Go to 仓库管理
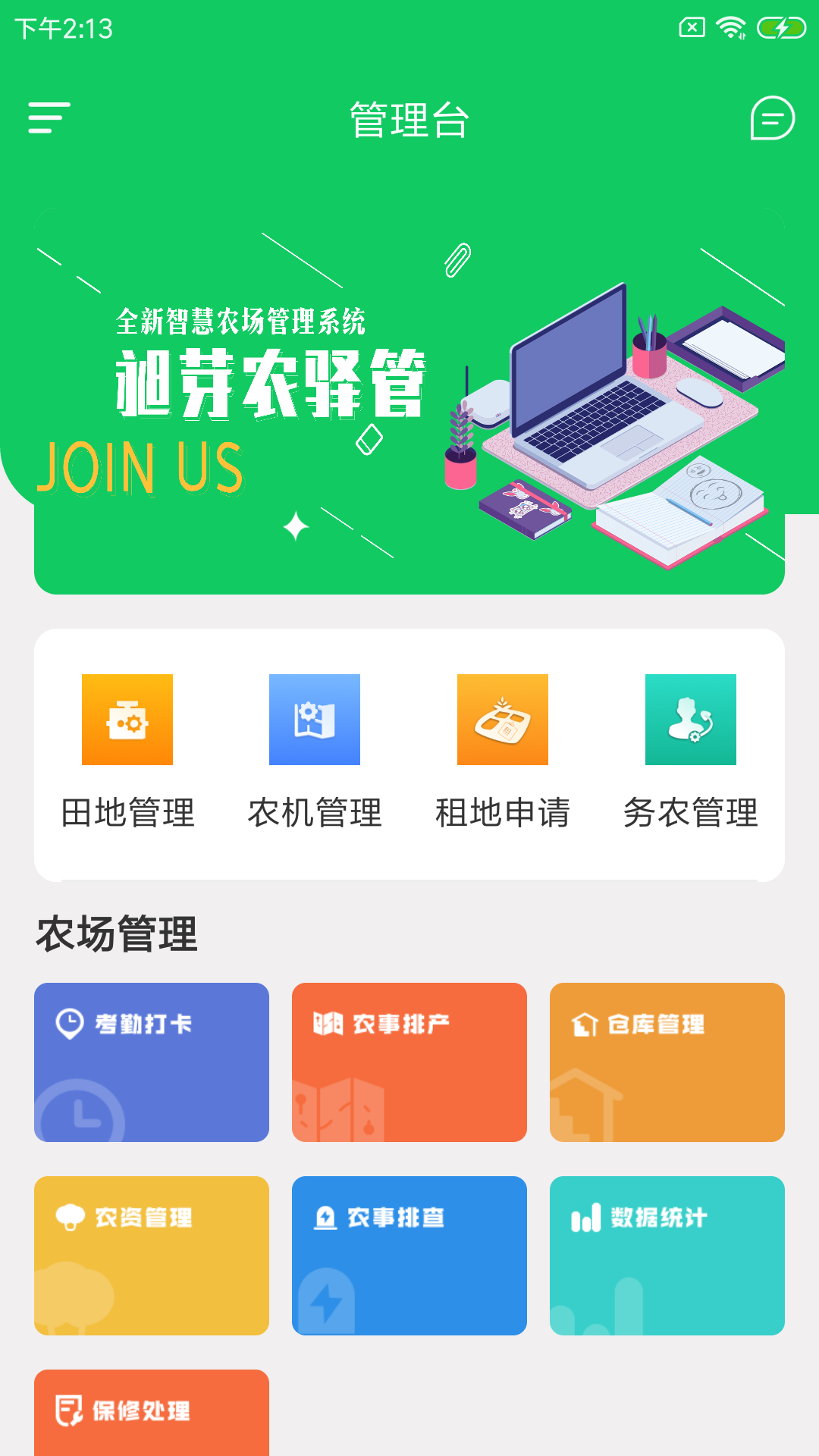The width and height of the screenshot is (819, 1456). [667, 1062]
